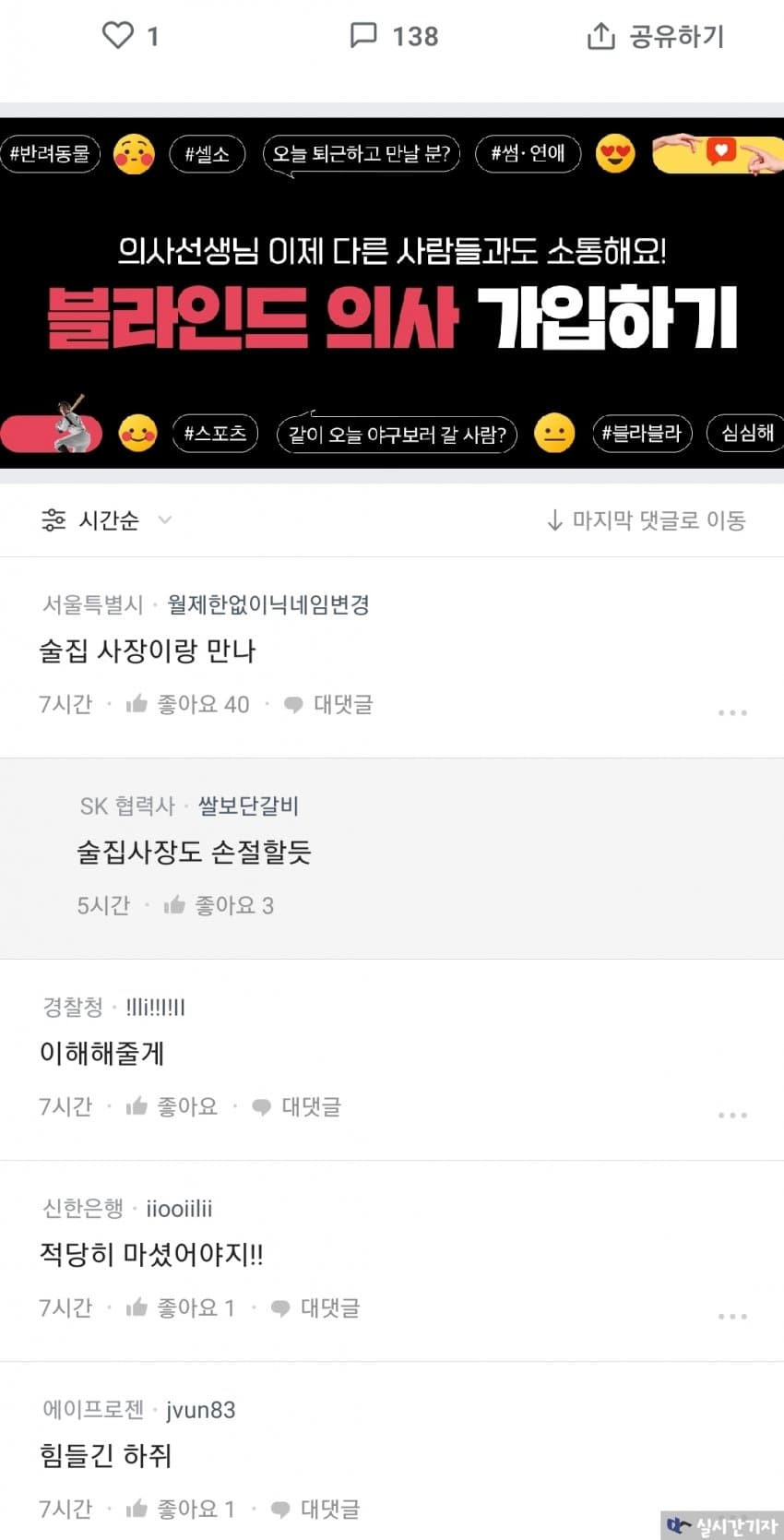The height and width of the screenshot is (1540, 784).
Task: Like the comment 이해해줄게
Action: (172, 1106)
